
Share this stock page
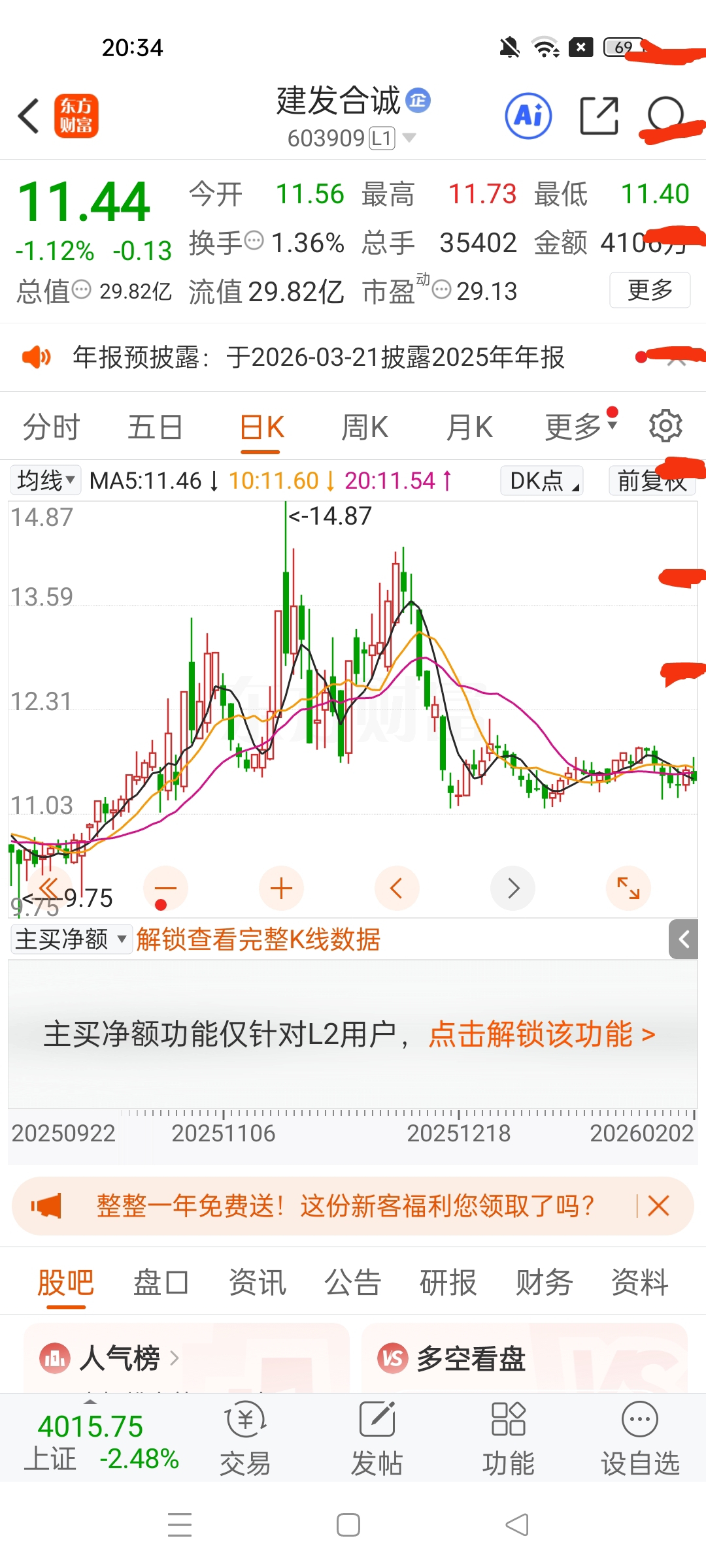pyautogui.click(x=599, y=116)
